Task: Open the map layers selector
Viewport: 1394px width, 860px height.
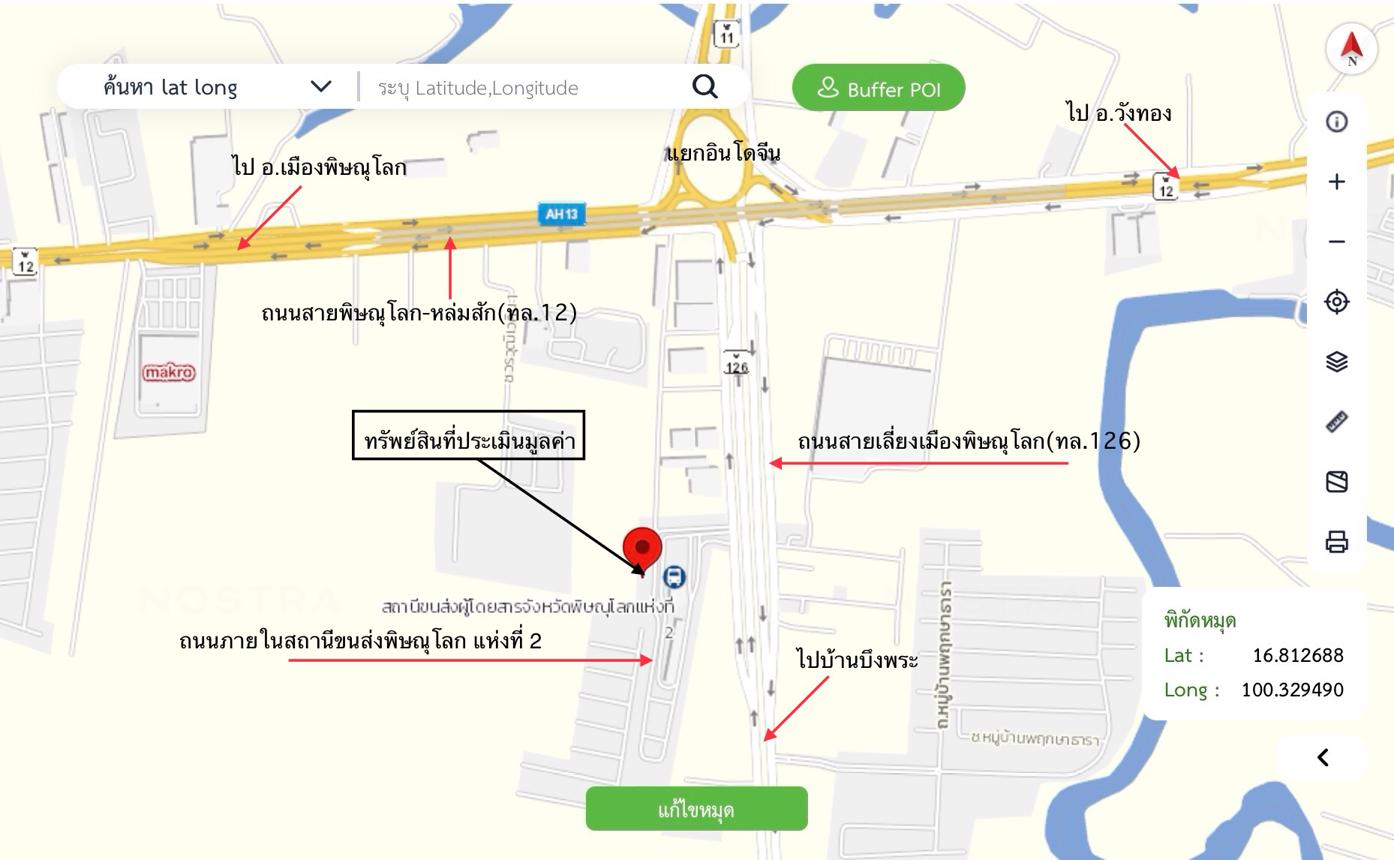Action: click(1336, 362)
